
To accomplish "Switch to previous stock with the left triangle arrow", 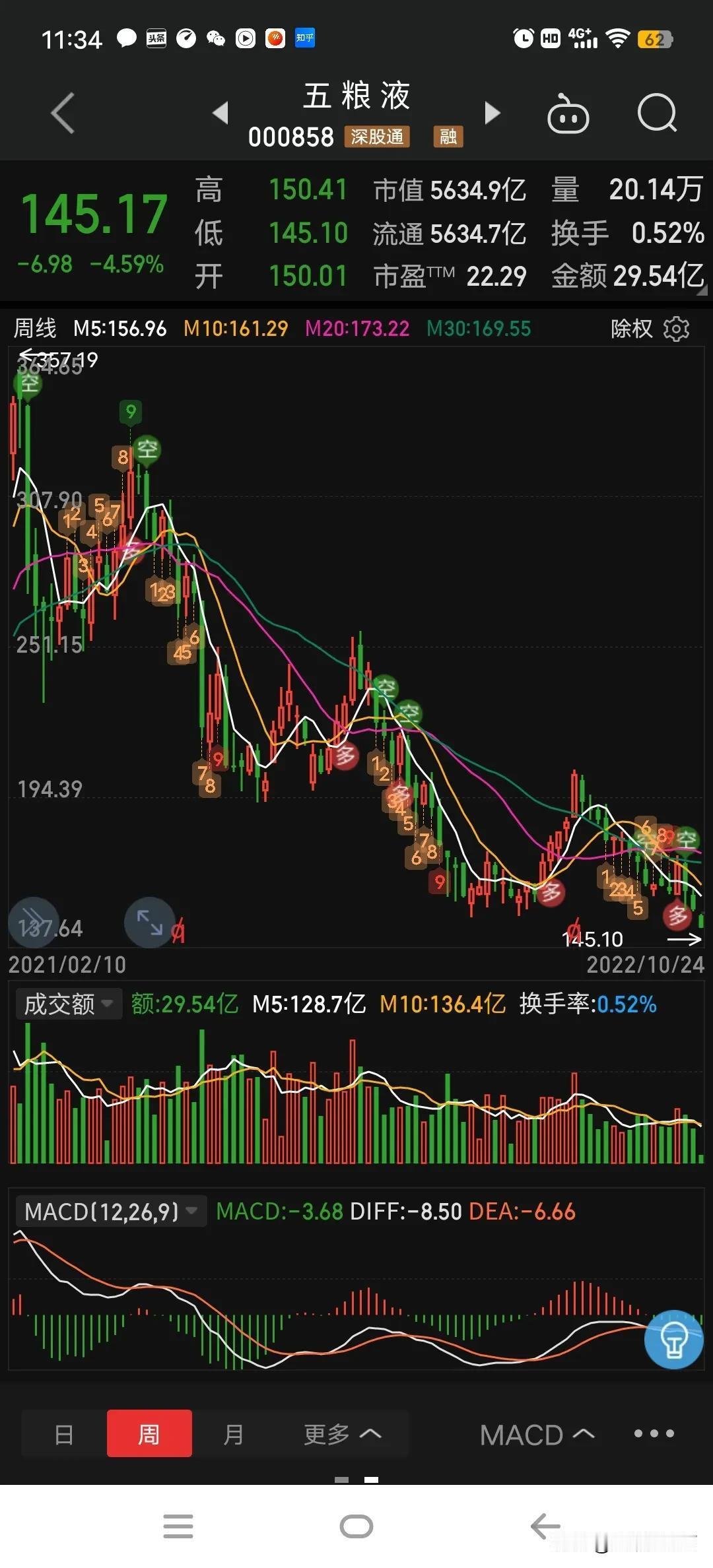I will coord(221,114).
